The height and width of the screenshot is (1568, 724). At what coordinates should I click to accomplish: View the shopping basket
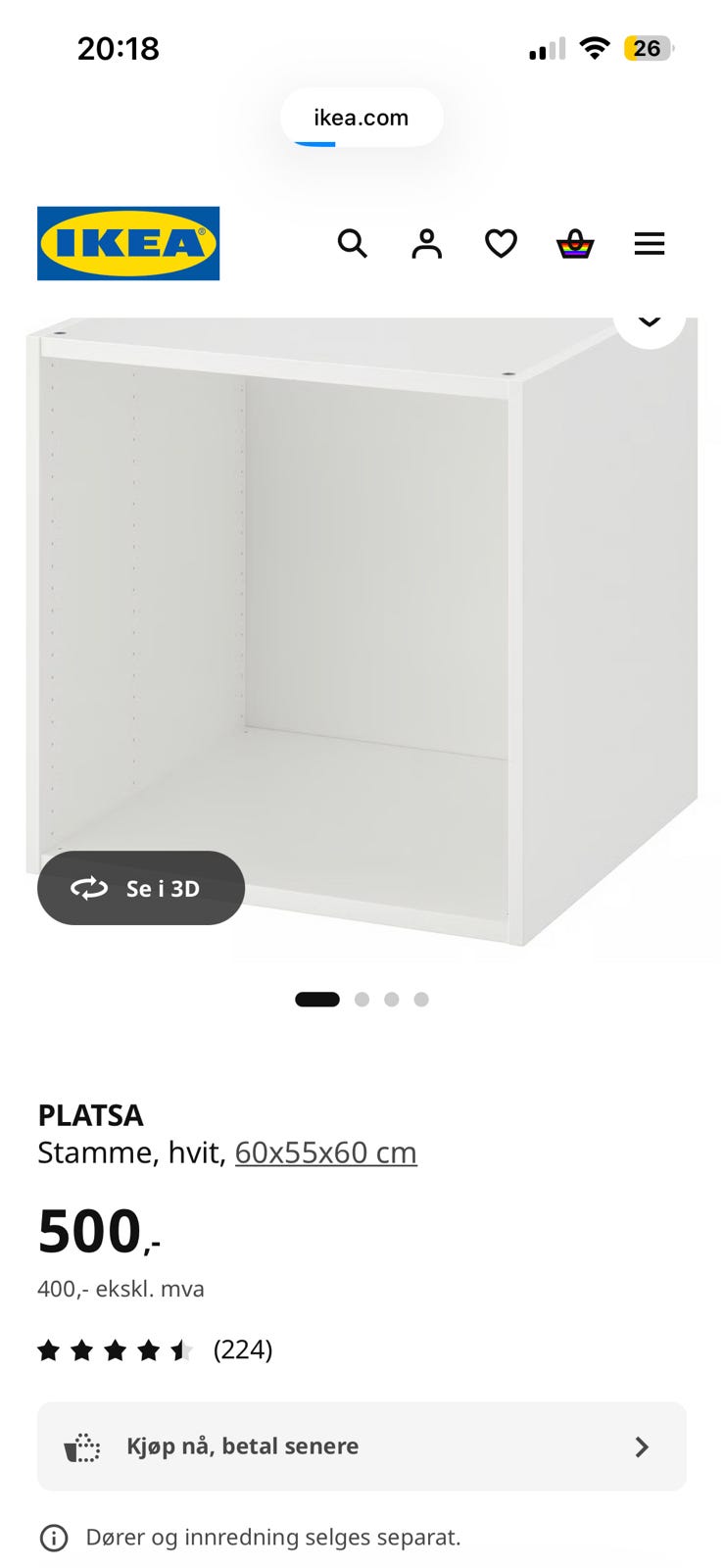pos(575,243)
